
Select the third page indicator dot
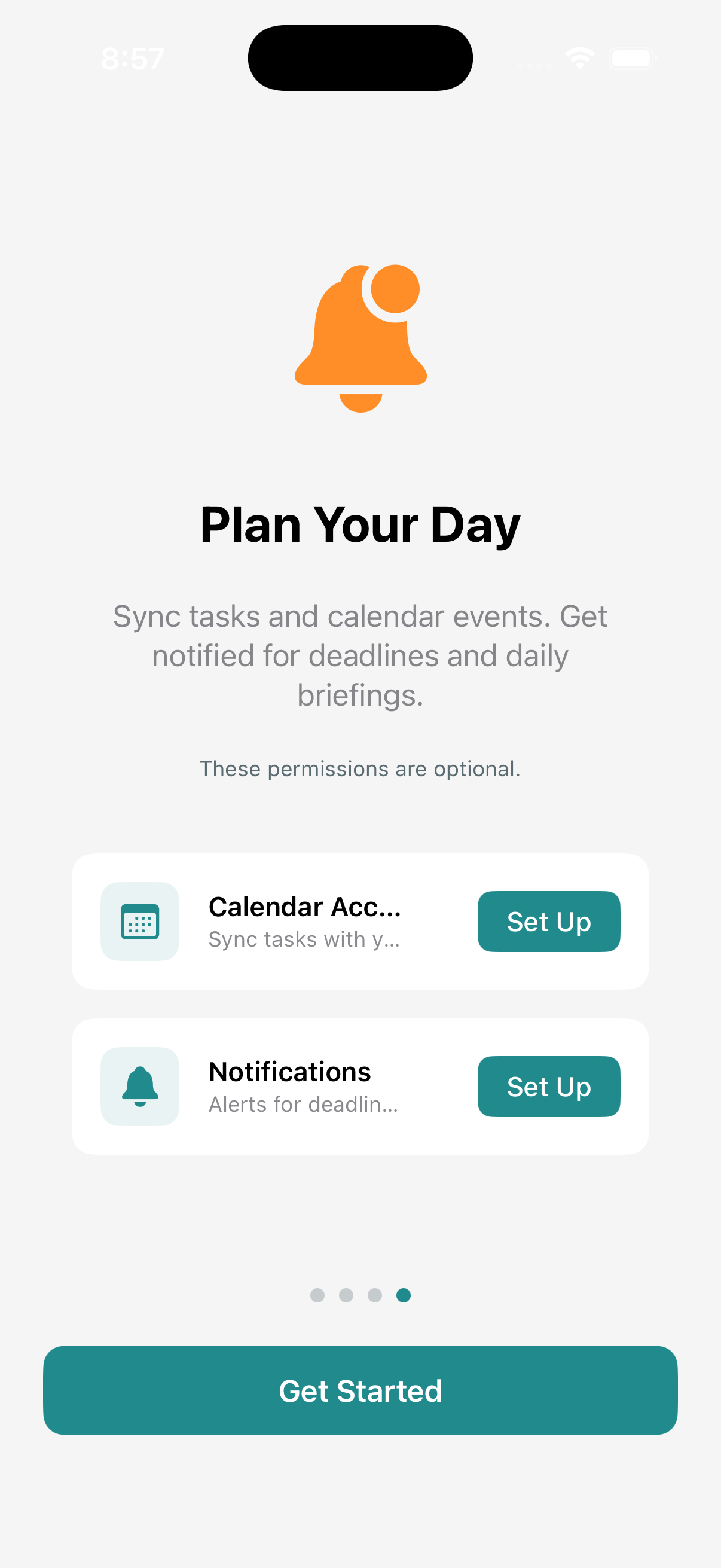[x=374, y=1295]
